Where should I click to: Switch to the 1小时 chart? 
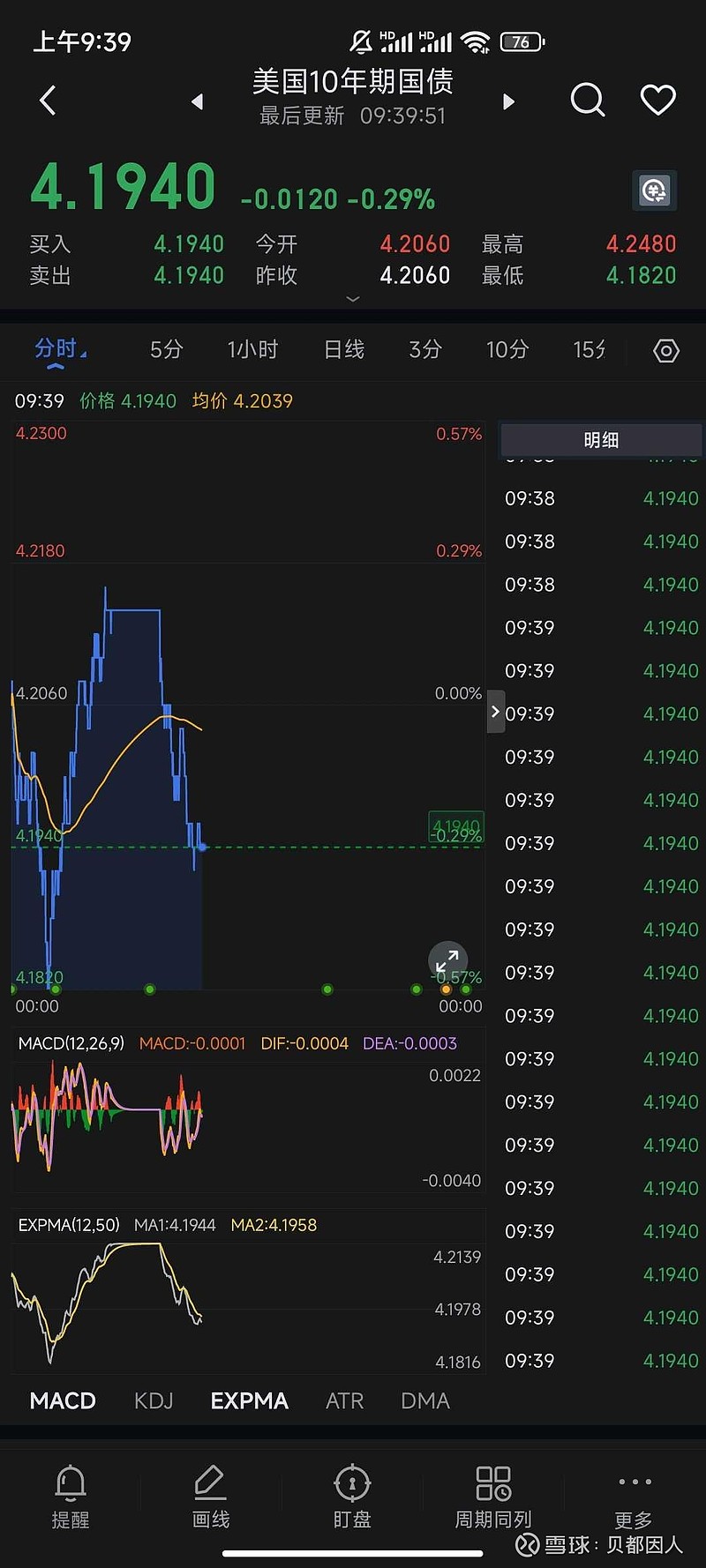[252, 350]
